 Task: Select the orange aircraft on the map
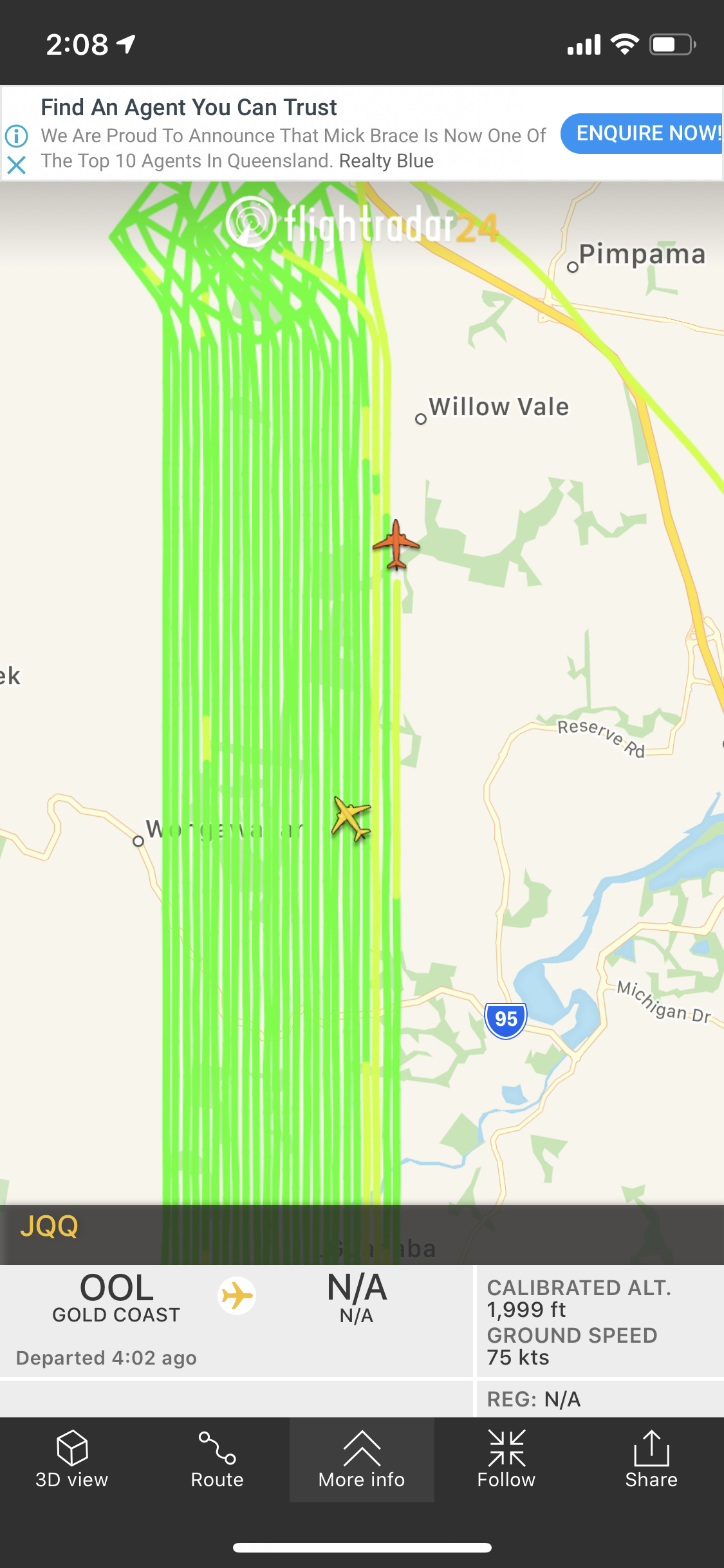click(x=396, y=545)
